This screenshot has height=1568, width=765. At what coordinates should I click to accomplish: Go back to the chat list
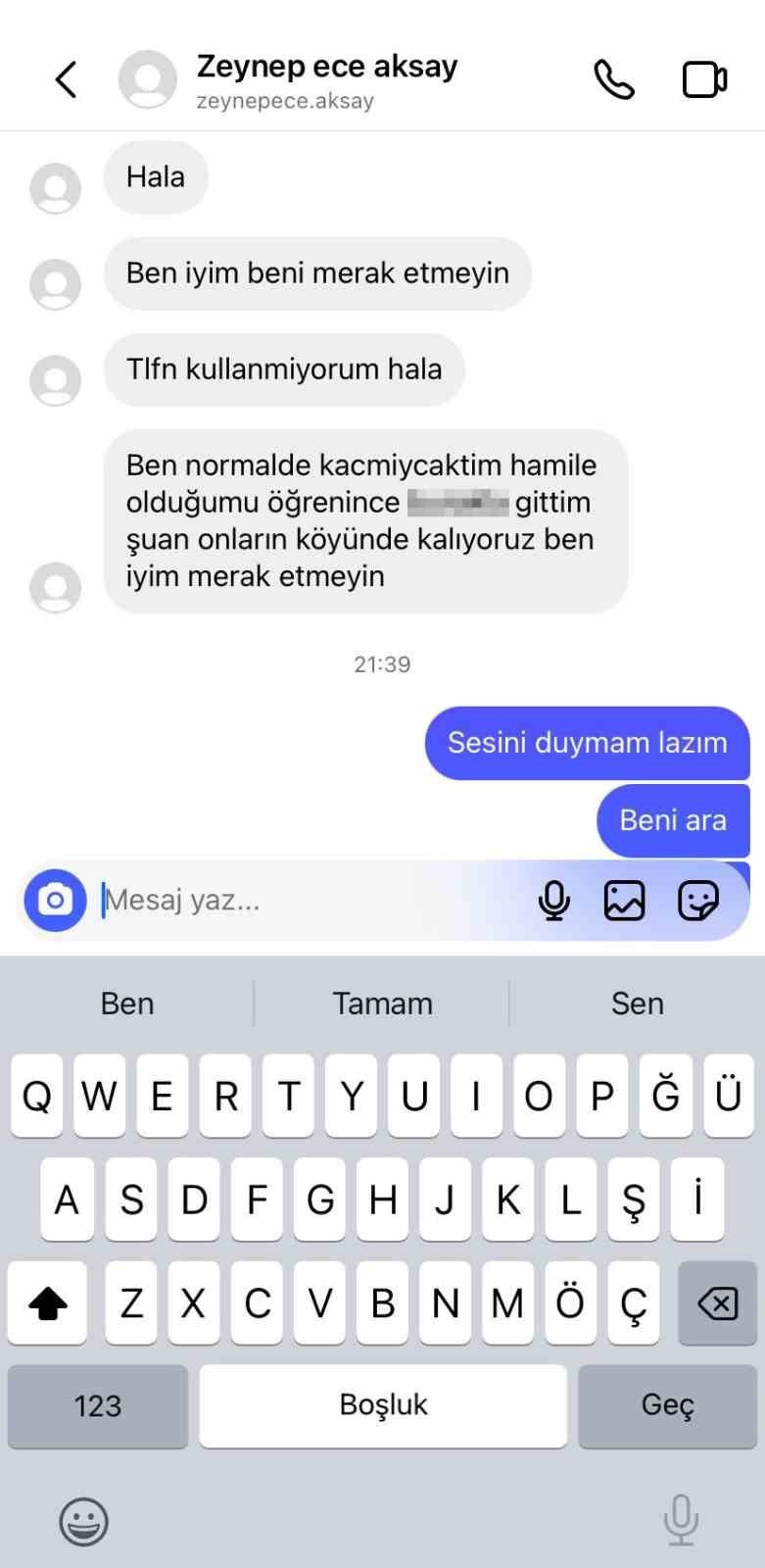click(x=66, y=80)
